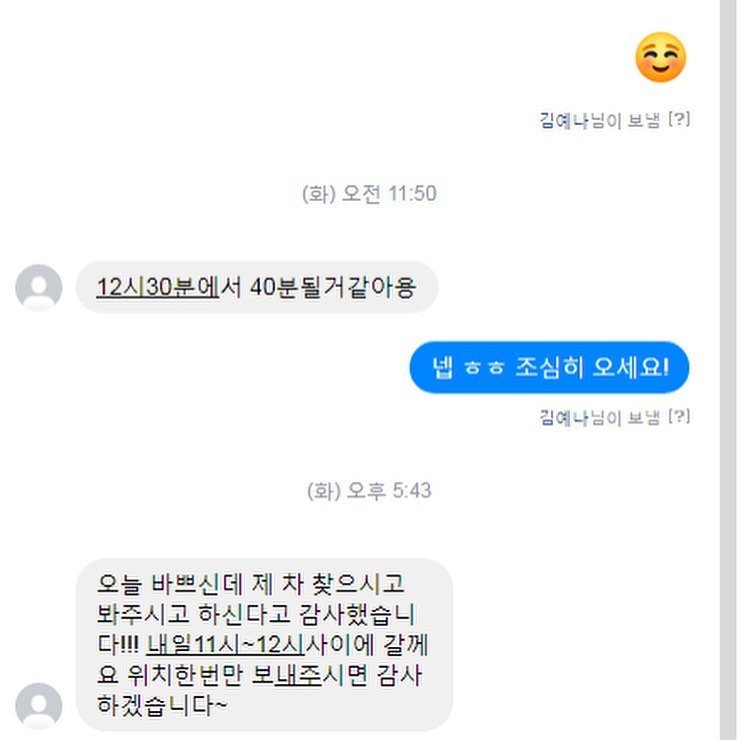Image resolution: width=740 pixels, height=740 pixels.
Task: Open sender's avatar beside '40분될거같아용' message
Action: [x=39, y=288]
